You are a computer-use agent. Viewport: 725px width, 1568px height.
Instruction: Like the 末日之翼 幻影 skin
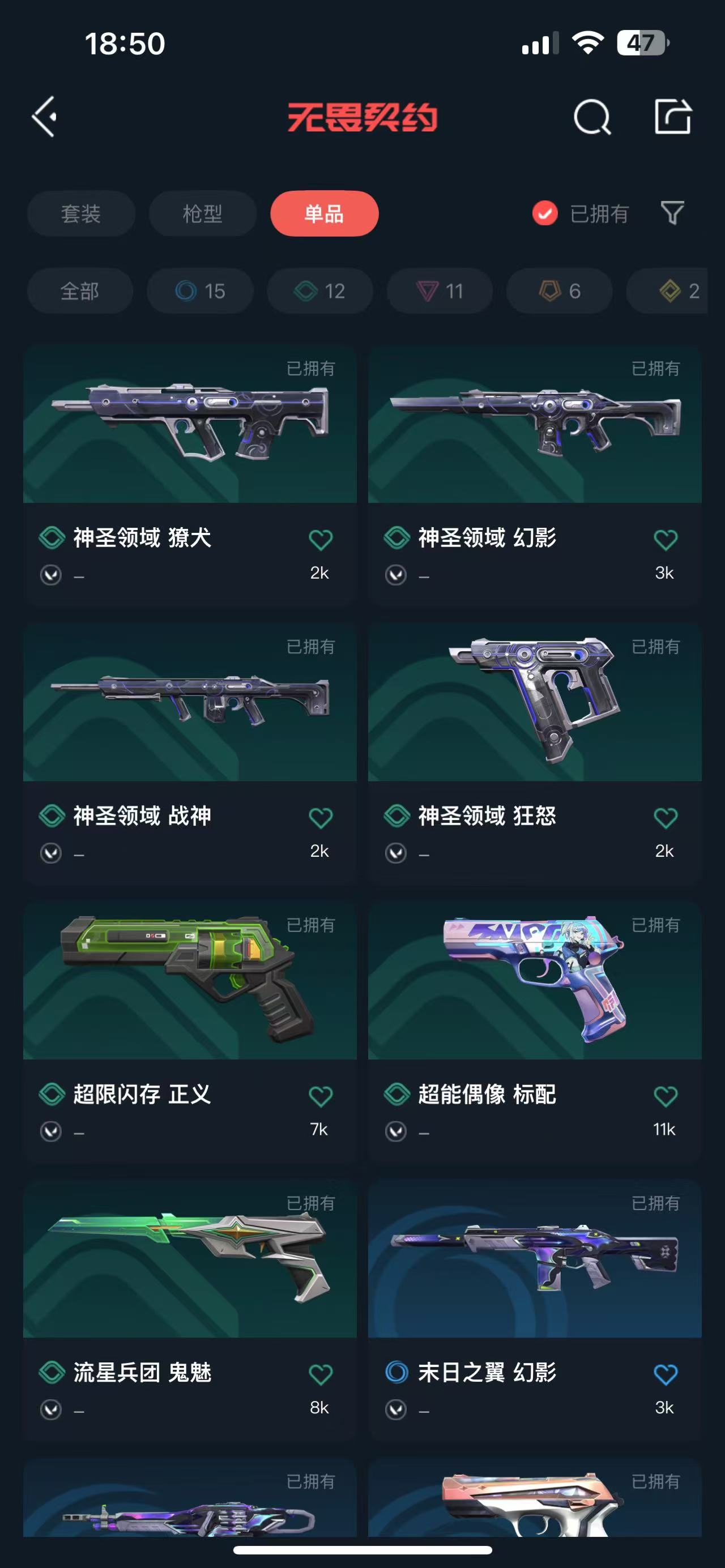[666, 1374]
